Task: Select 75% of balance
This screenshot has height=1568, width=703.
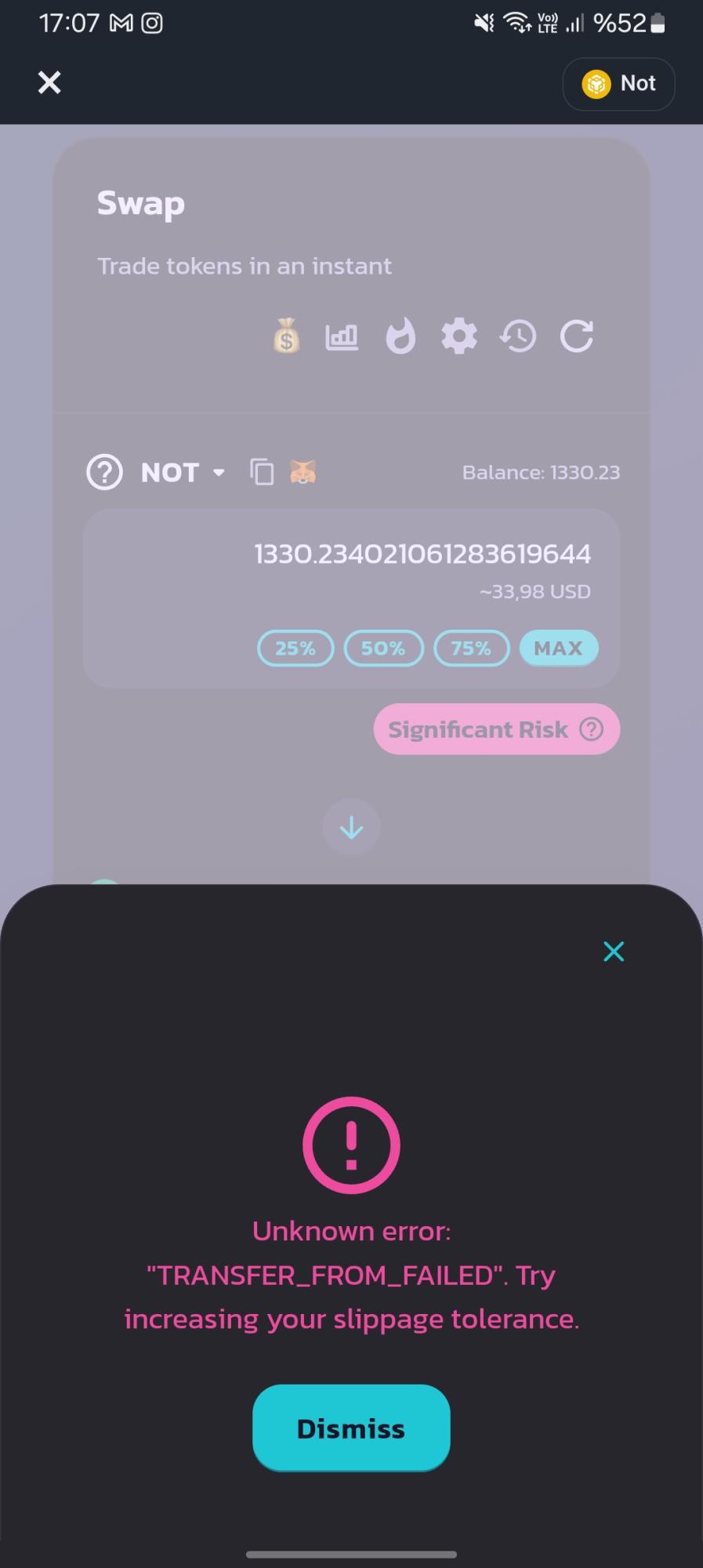Action: click(x=471, y=648)
